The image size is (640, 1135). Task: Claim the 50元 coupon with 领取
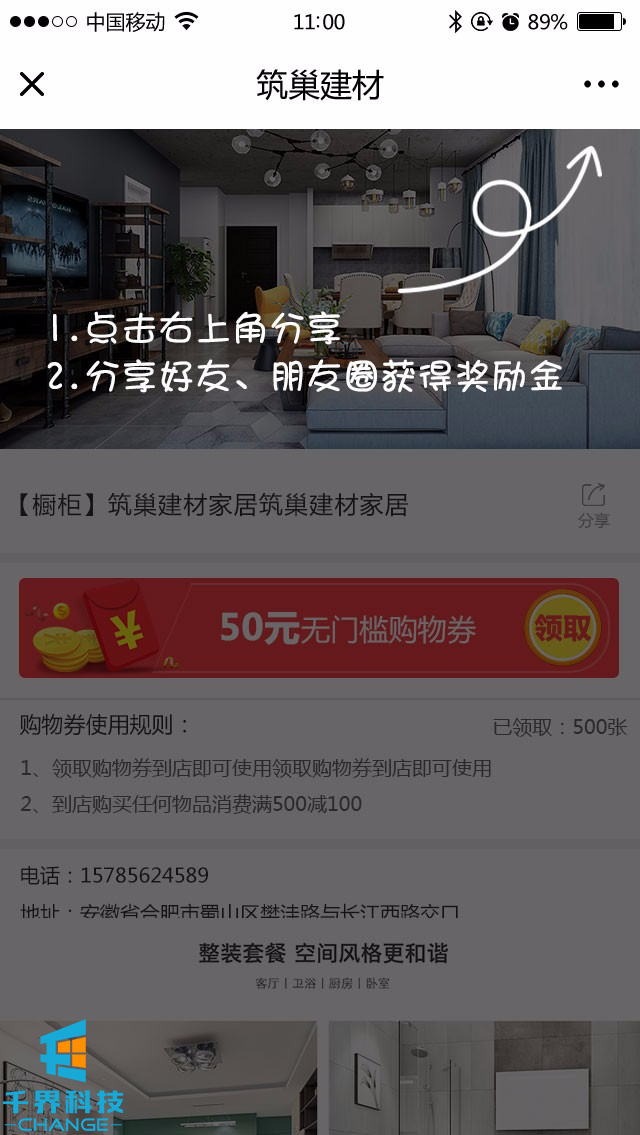563,628
